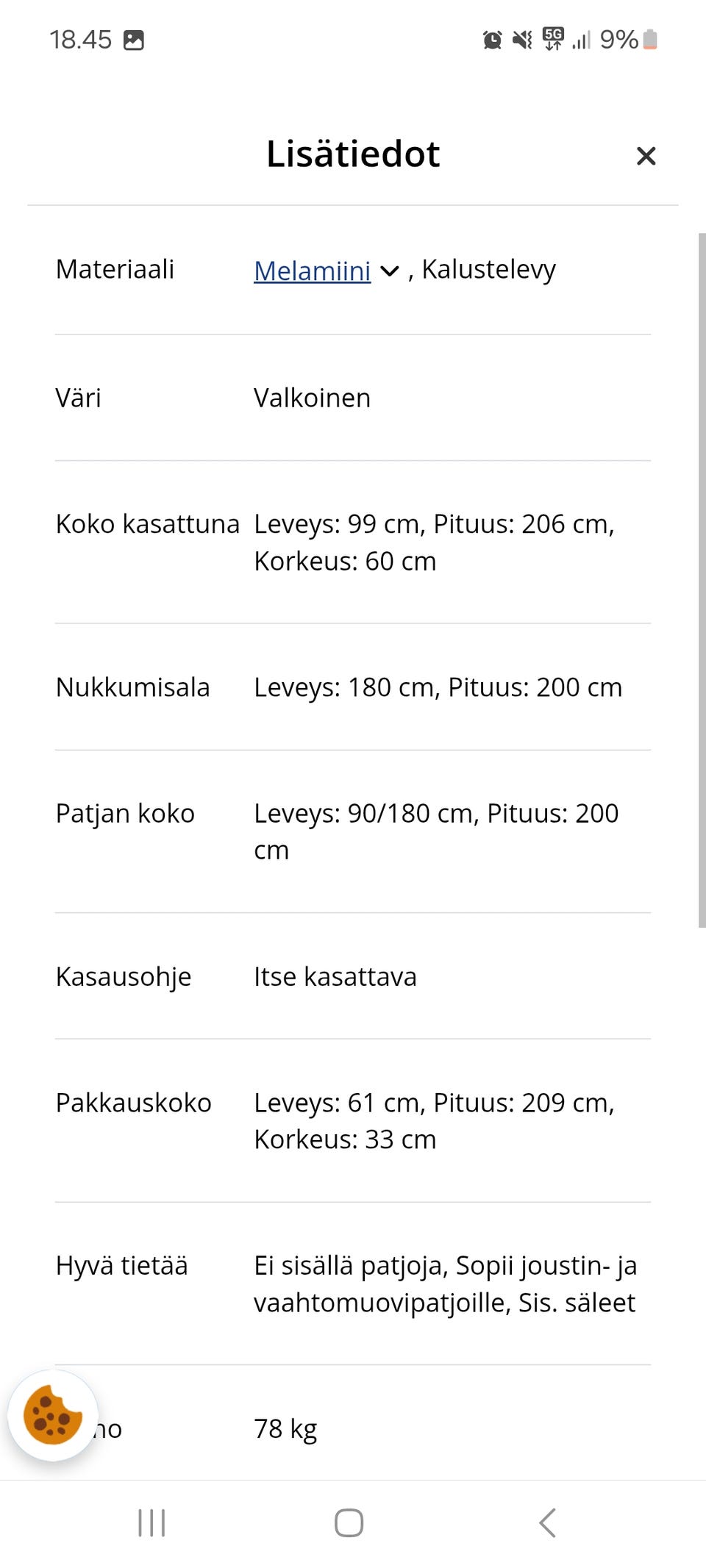Screen dimensions: 706x1568
Task: Open the recent apps navigation button
Action: [x=151, y=1523]
